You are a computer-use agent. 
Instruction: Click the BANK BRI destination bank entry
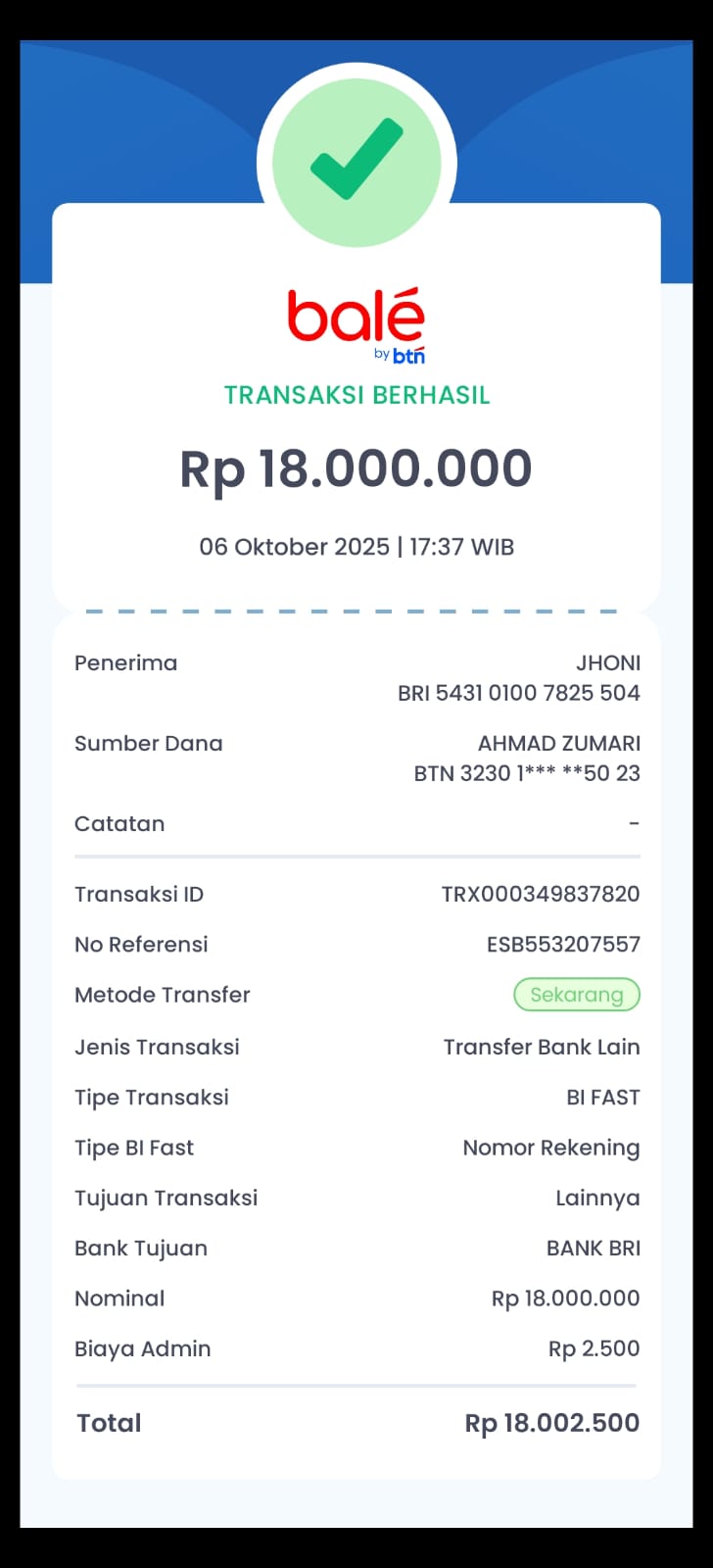[593, 1248]
